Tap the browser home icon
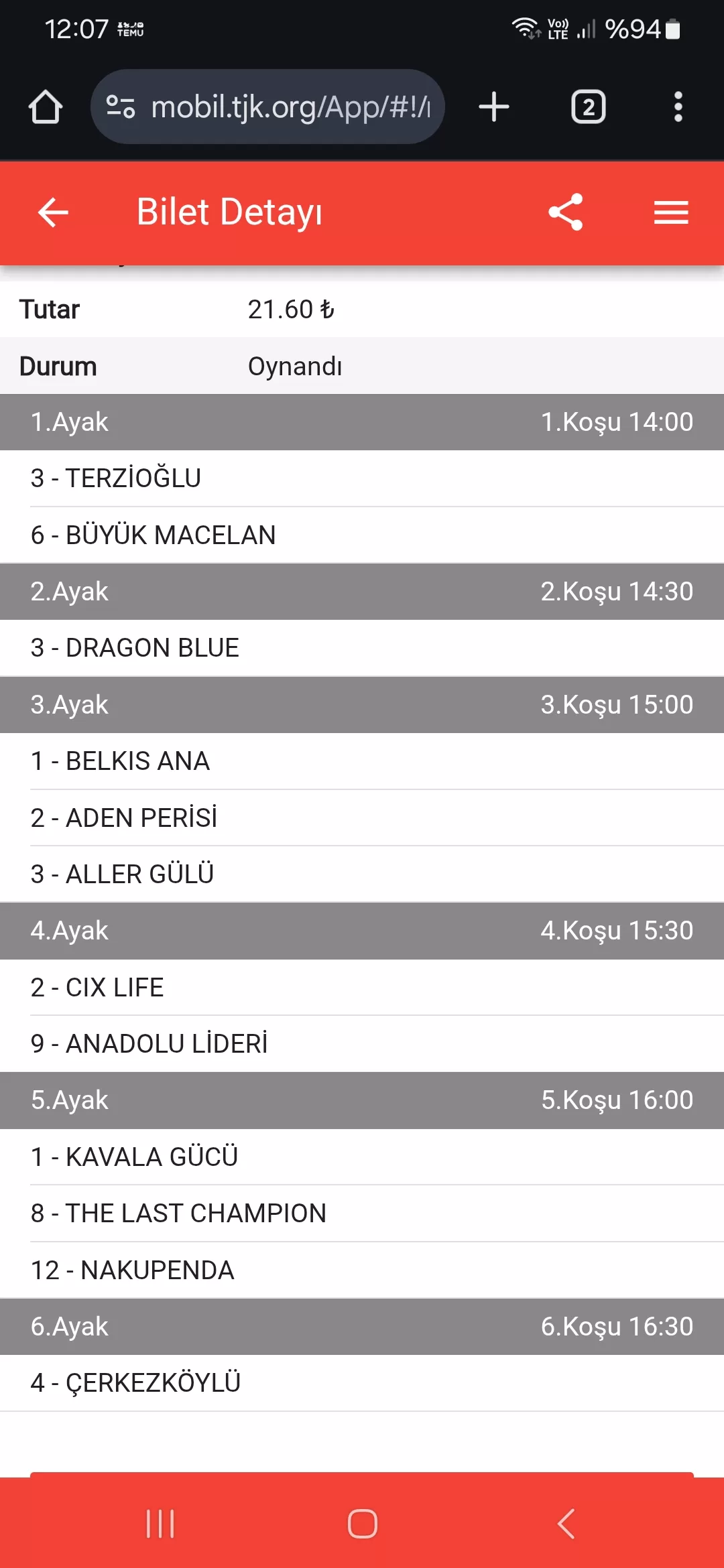This screenshot has height=1568, width=724. click(x=46, y=107)
